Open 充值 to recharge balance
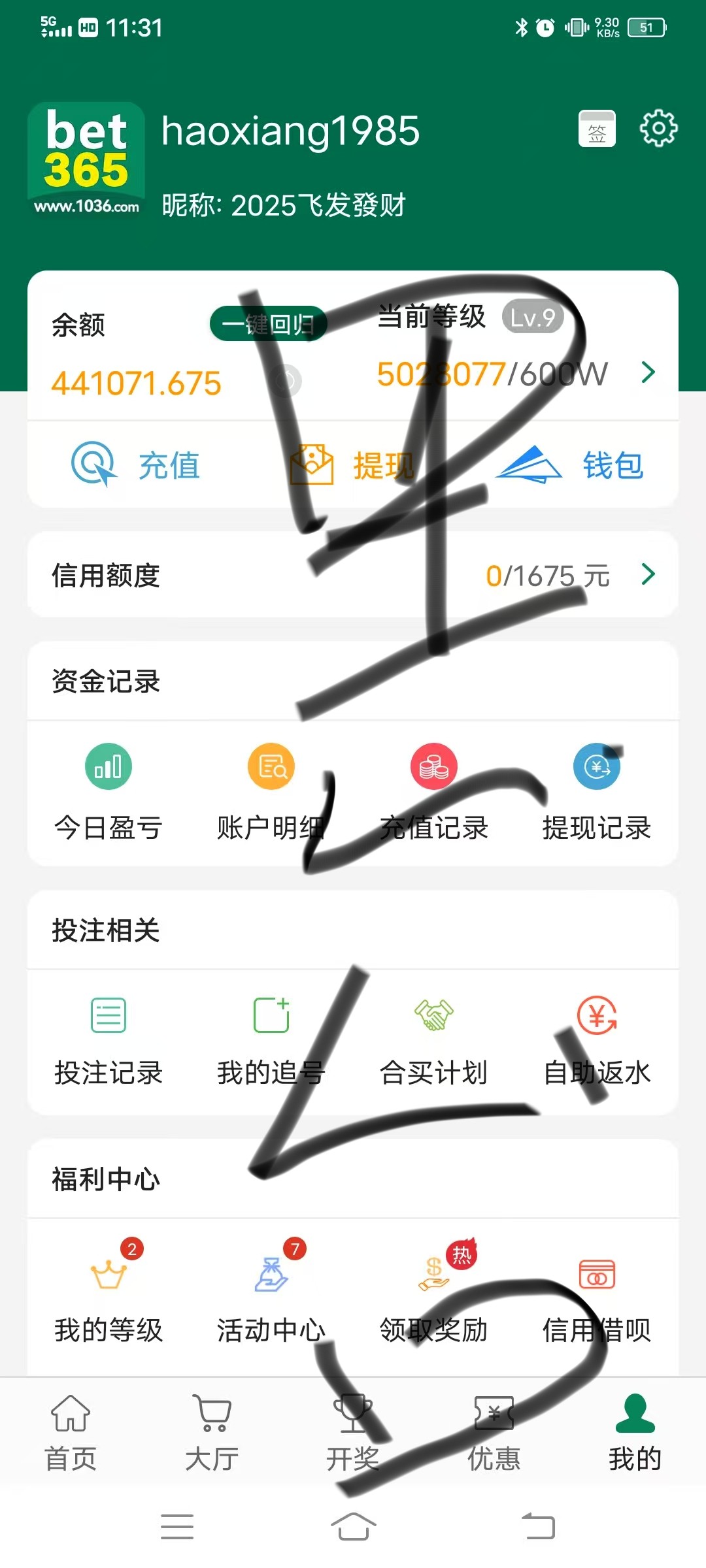The image size is (706, 1568). [136, 465]
